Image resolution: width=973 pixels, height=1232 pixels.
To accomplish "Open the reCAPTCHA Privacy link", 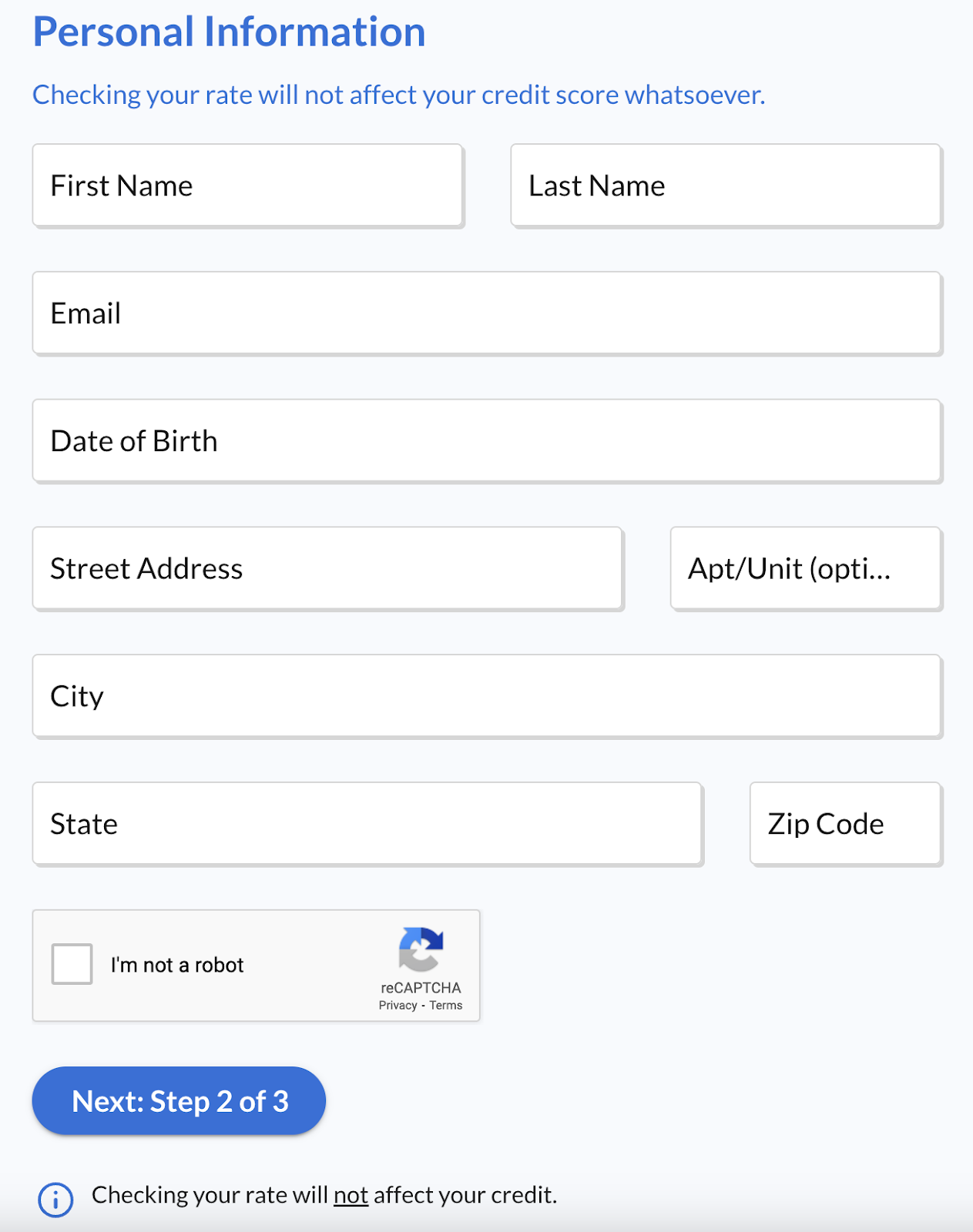I will [398, 1006].
